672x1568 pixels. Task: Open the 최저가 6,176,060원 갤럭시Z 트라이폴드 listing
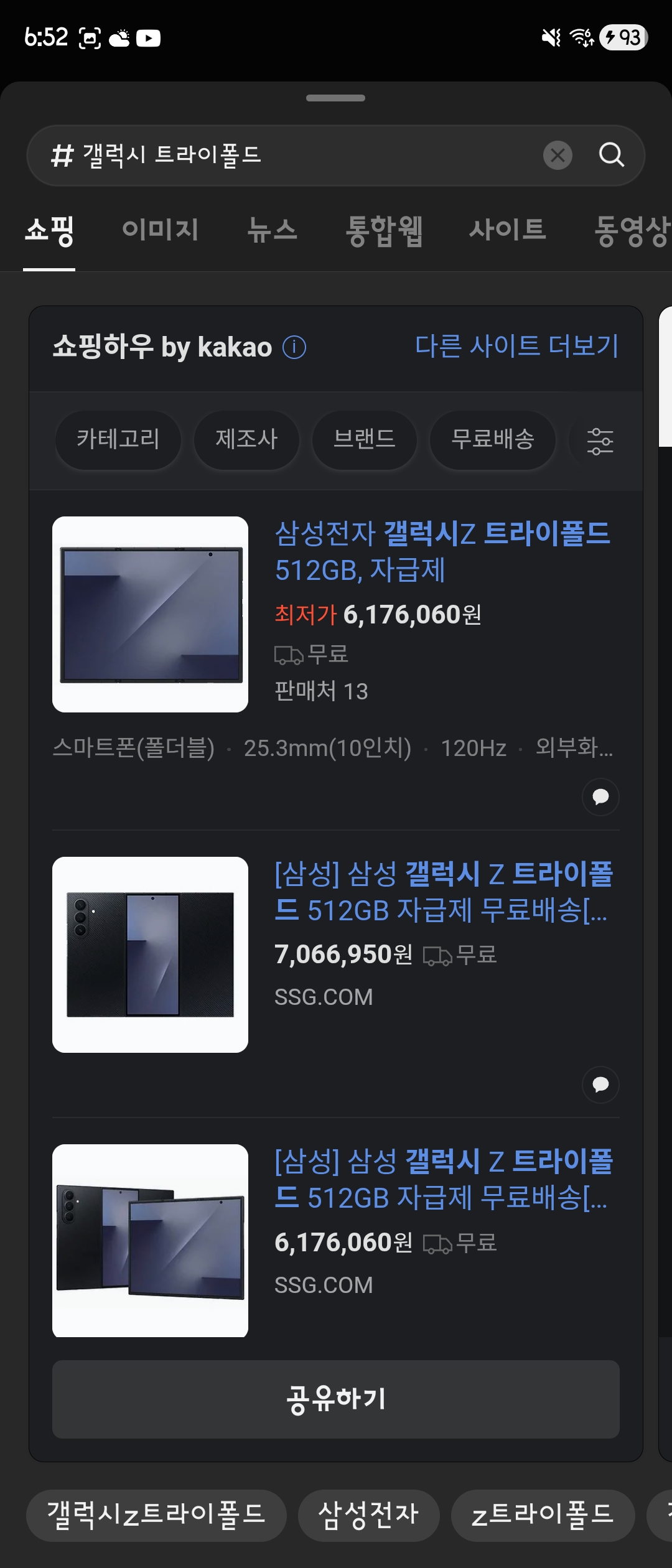coord(442,551)
